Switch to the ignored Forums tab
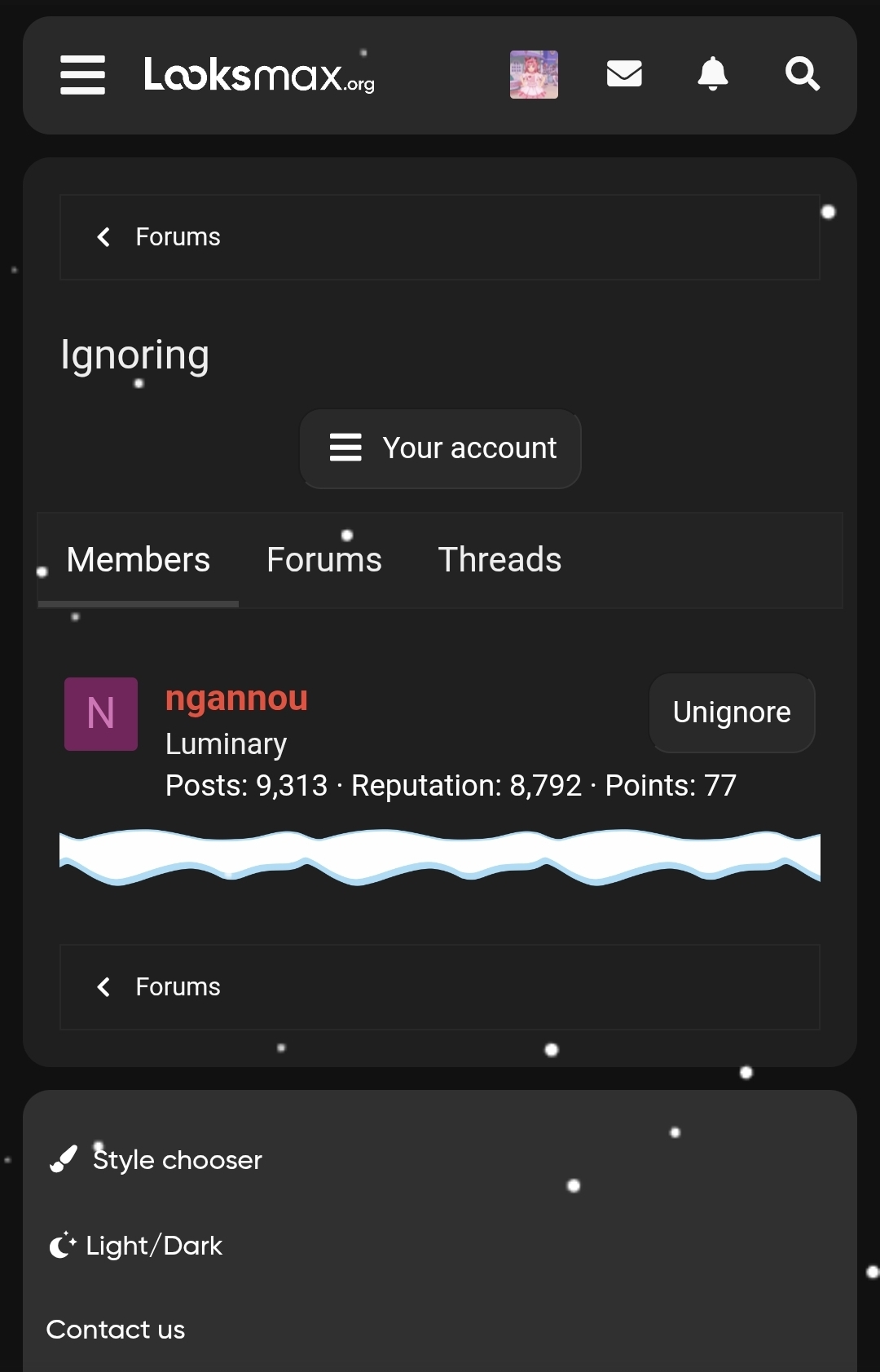 click(x=324, y=560)
